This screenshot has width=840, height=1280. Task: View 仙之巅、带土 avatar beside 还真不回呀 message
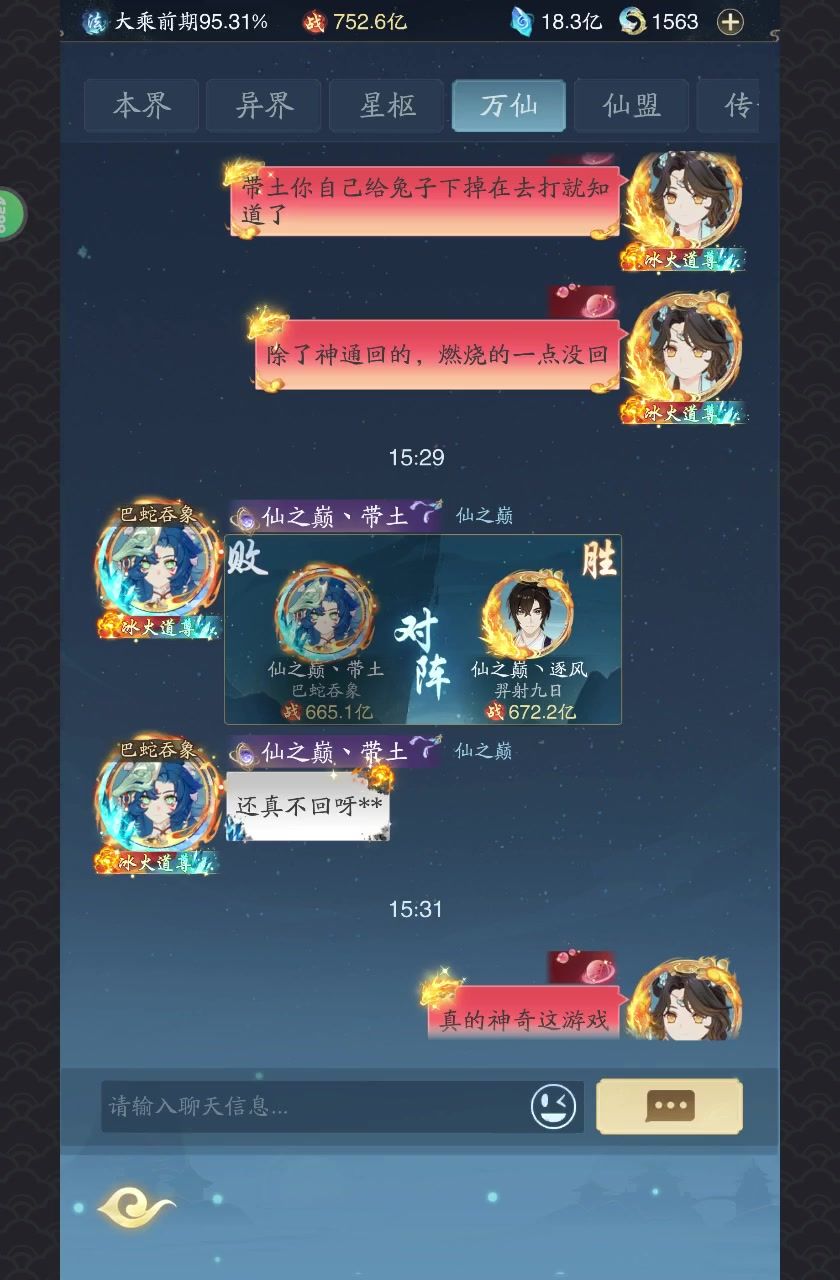pos(158,800)
